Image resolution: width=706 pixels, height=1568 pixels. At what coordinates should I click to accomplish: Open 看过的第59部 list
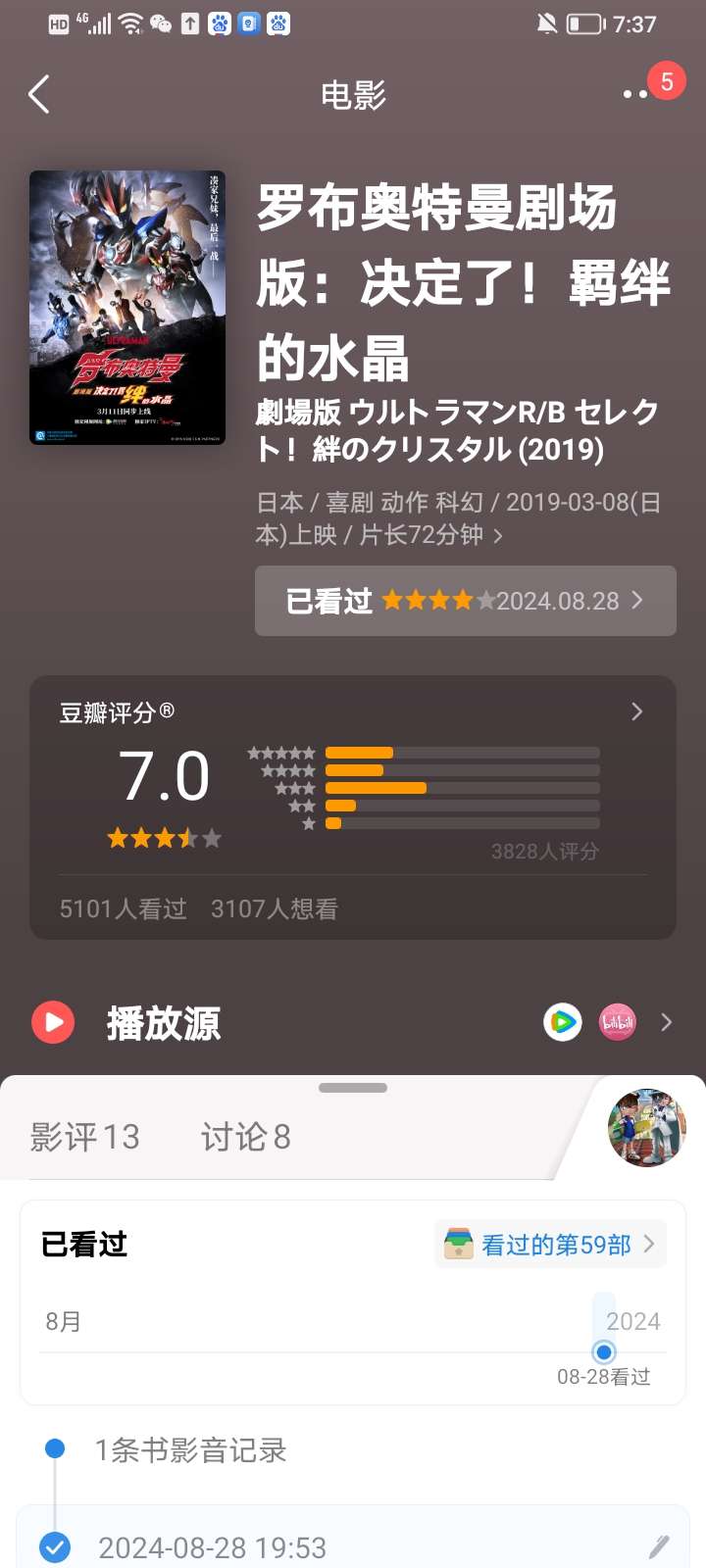pos(551,1245)
